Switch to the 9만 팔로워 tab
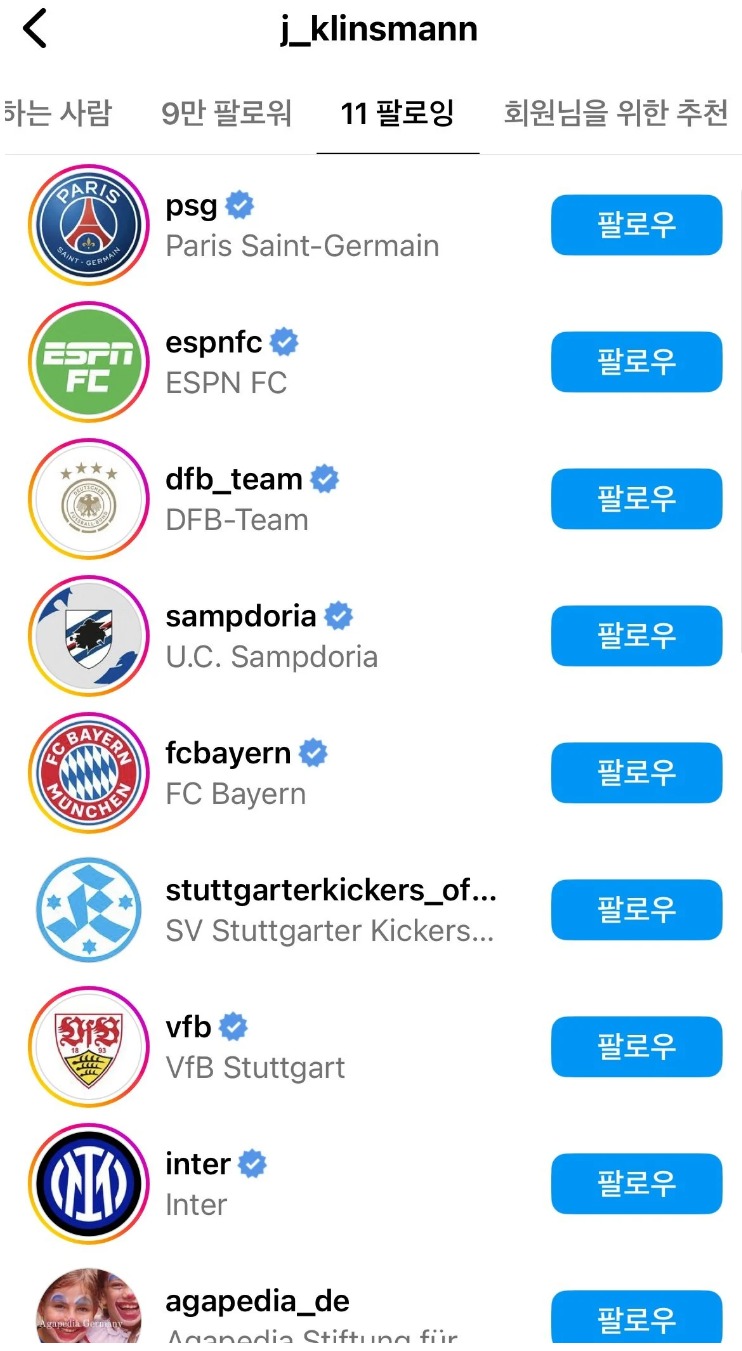The width and height of the screenshot is (742, 1351). 226,113
